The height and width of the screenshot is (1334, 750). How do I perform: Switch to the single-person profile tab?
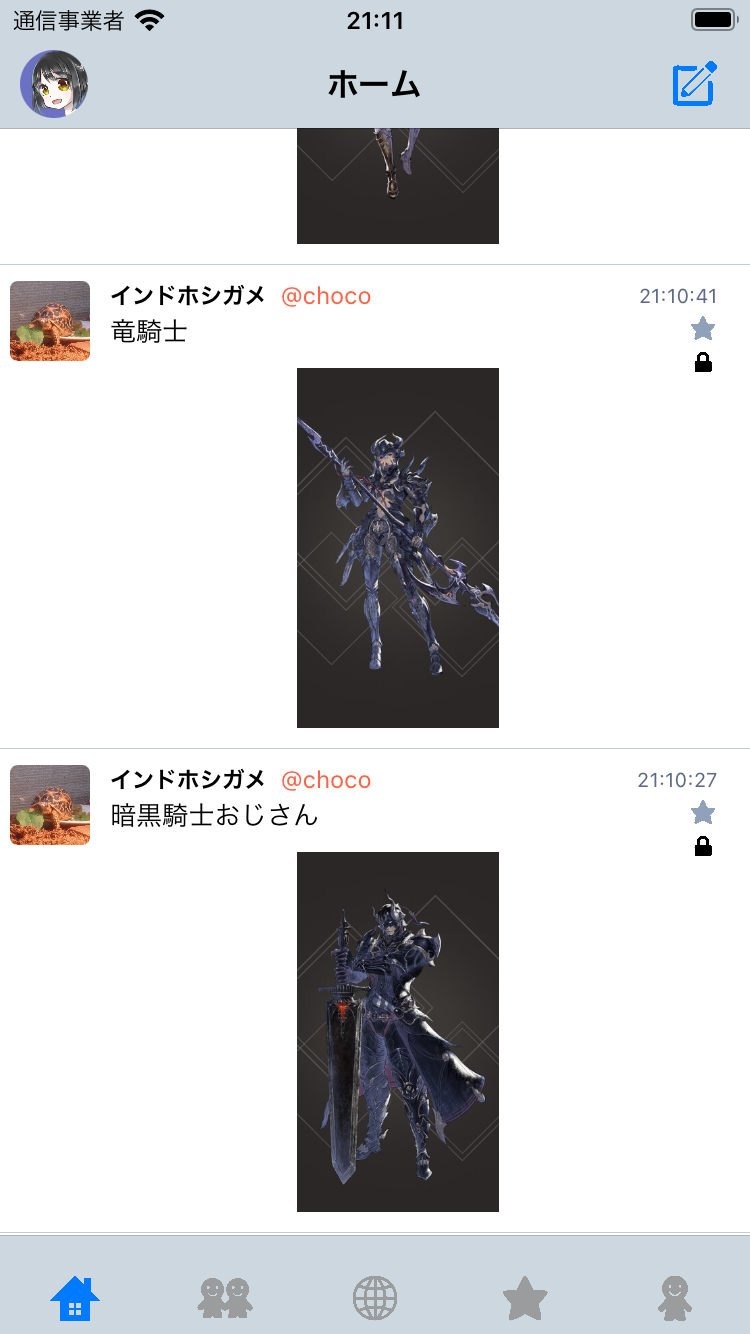[x=675, y=1298]
